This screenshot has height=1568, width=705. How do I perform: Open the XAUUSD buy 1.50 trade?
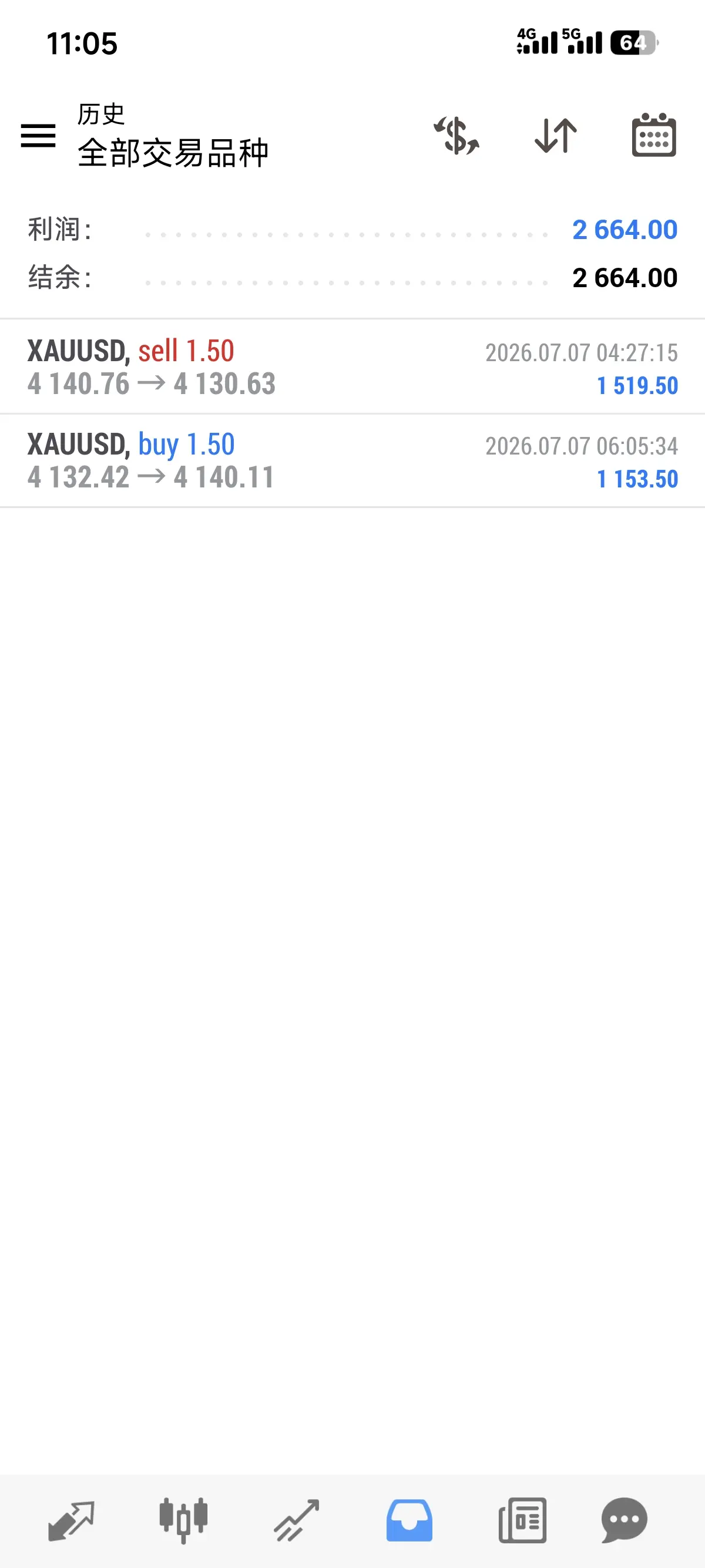pyautogui.click(x=352, y=461)
